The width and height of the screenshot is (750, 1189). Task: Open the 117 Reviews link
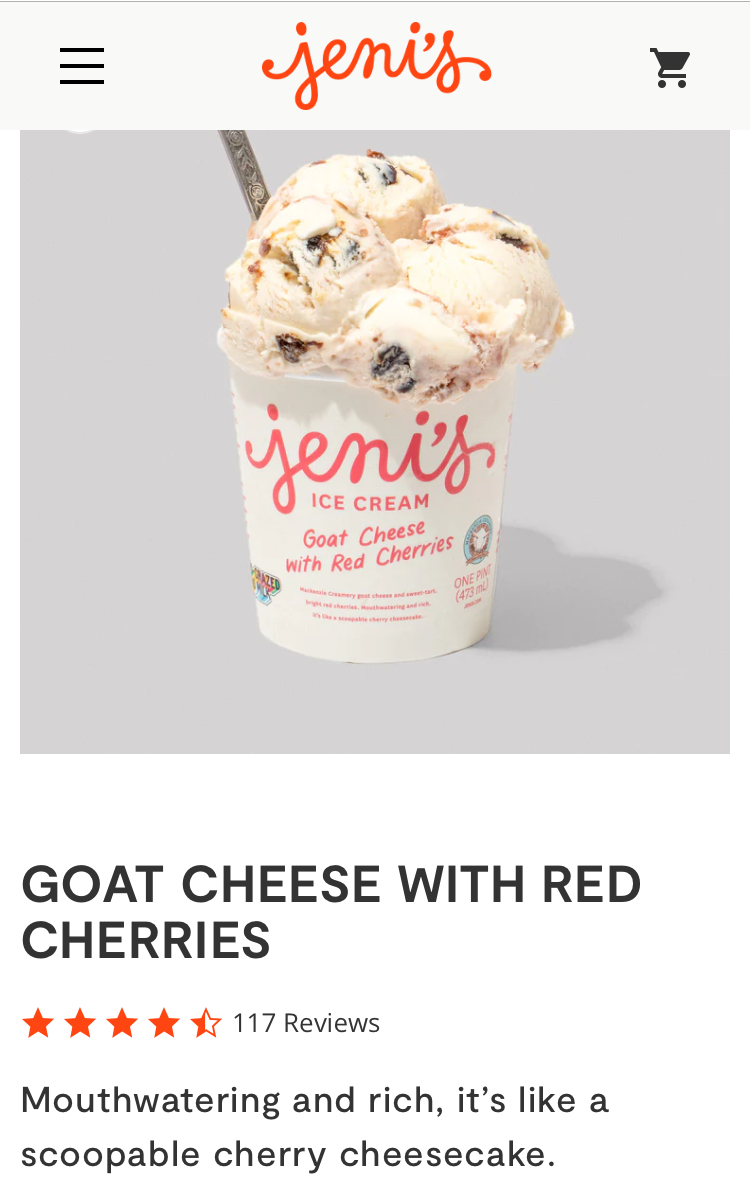tap(306, 1023)
